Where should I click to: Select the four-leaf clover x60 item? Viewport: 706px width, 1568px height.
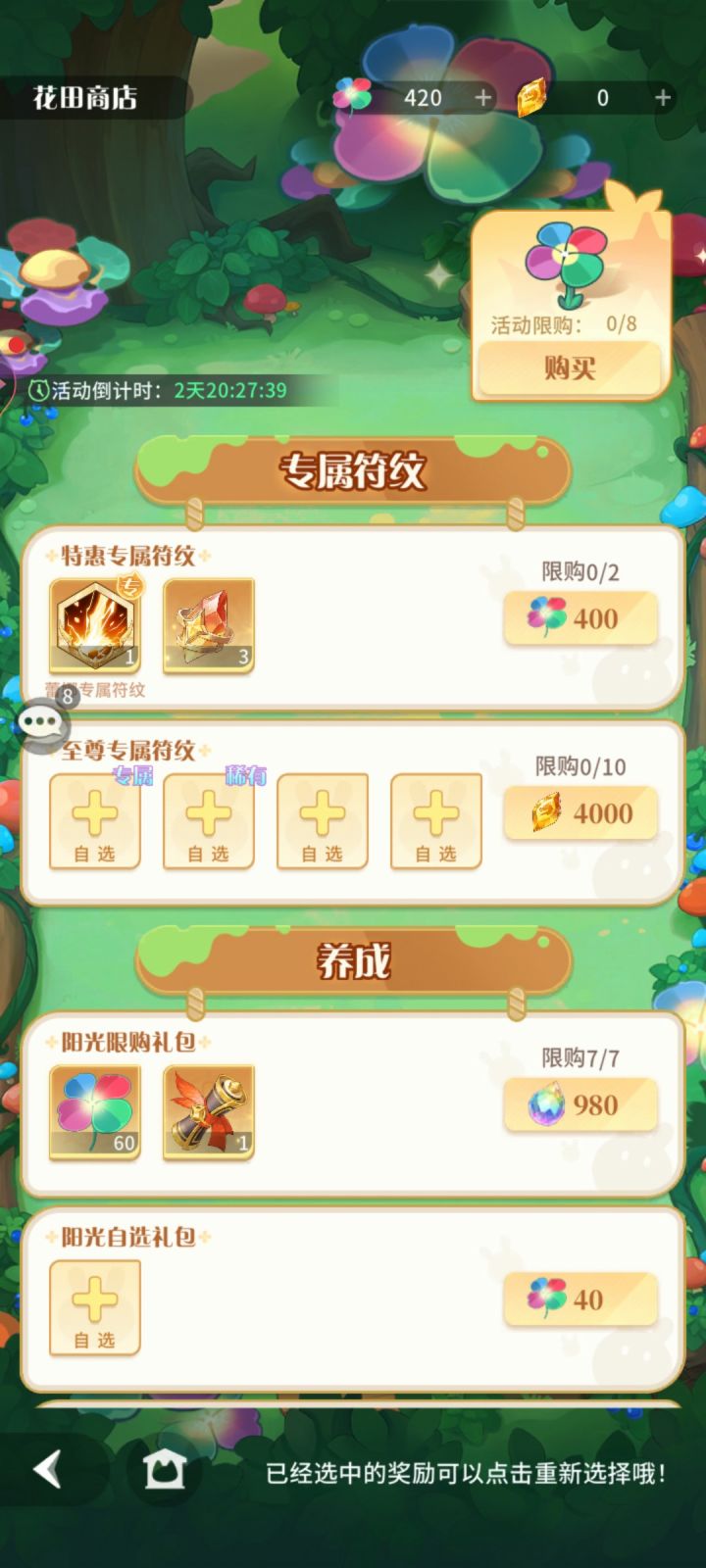pyautogui.click(x=95, y=1111)
